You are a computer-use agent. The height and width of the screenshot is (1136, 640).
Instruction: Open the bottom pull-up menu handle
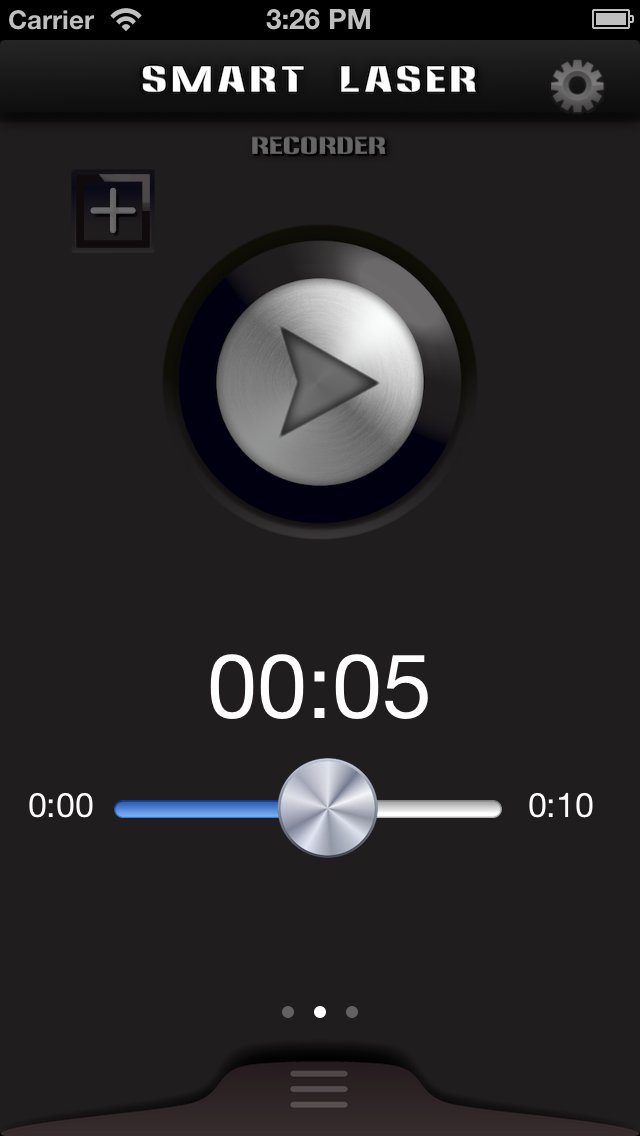pyautogui.click(x=319, y=1089)
